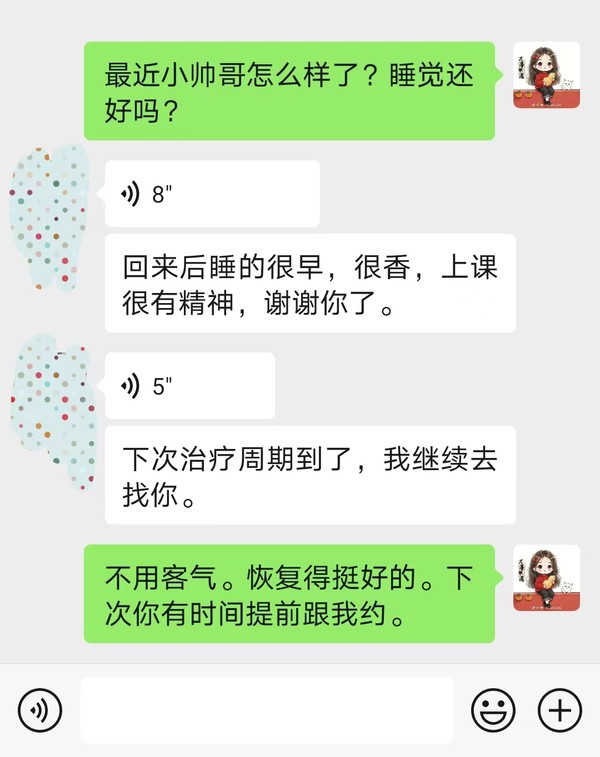
Task: Switch to voice input mode
Action: 40,711
